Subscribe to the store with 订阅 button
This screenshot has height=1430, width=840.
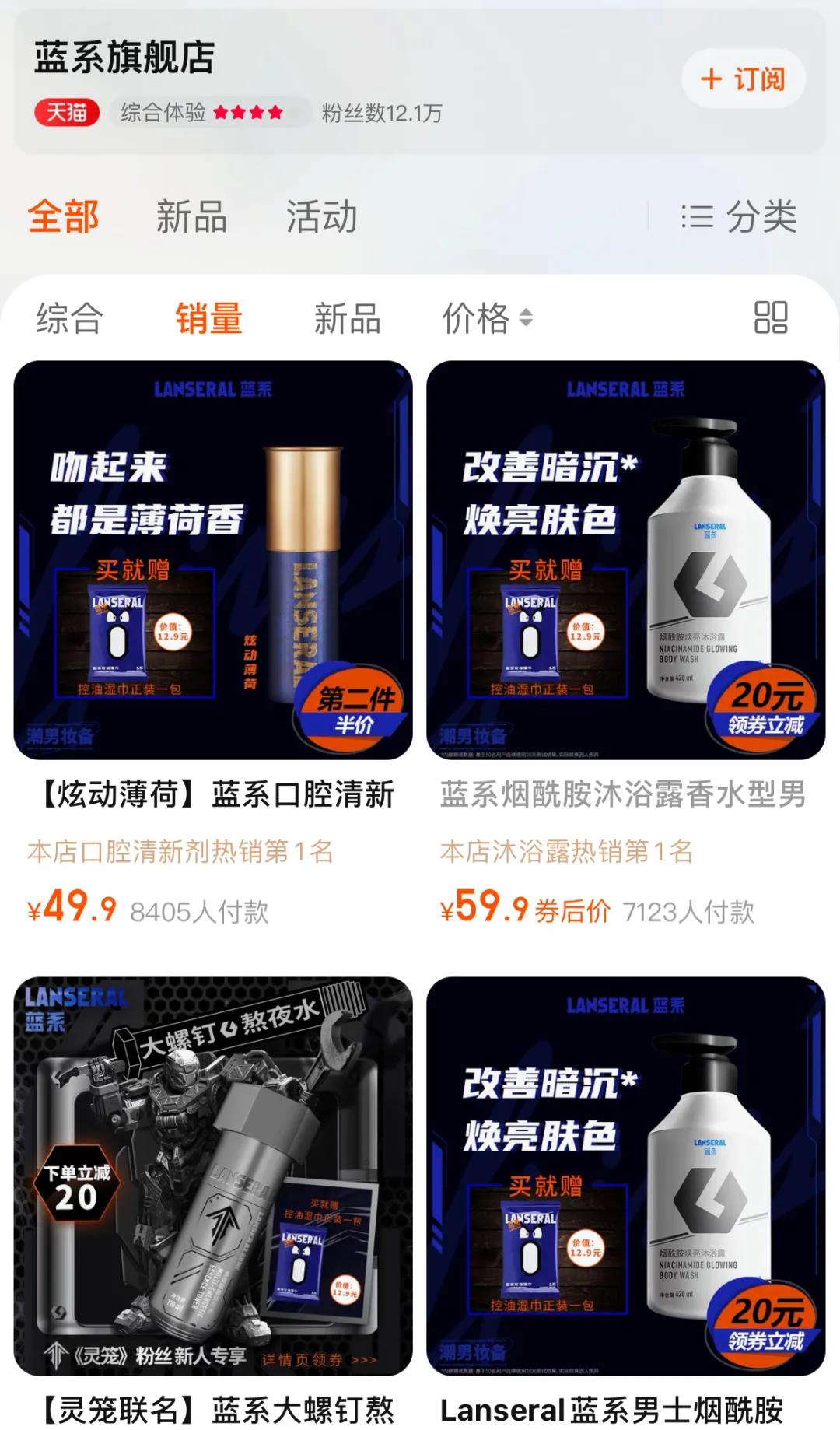[x=743, y=79]
